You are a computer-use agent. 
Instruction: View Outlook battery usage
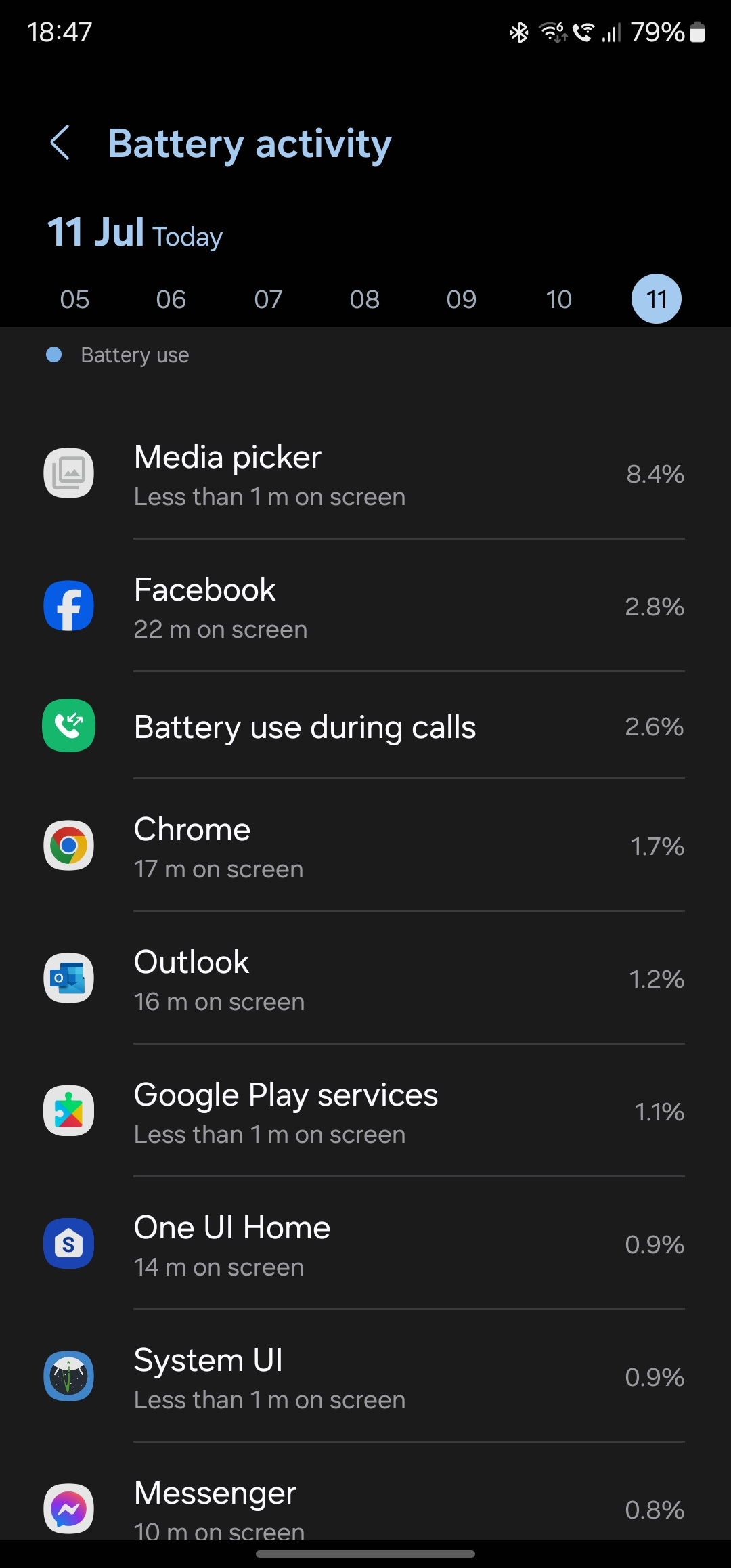[365, 979]
